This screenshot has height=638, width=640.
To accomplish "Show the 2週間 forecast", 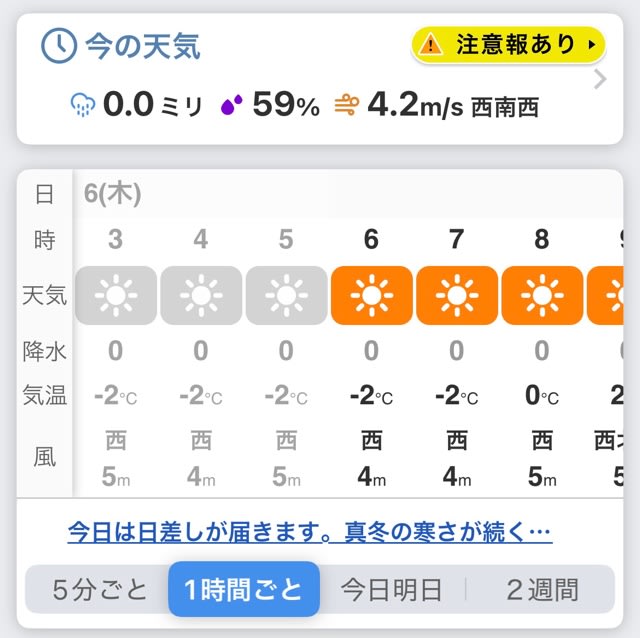I will tap(542, 589).
